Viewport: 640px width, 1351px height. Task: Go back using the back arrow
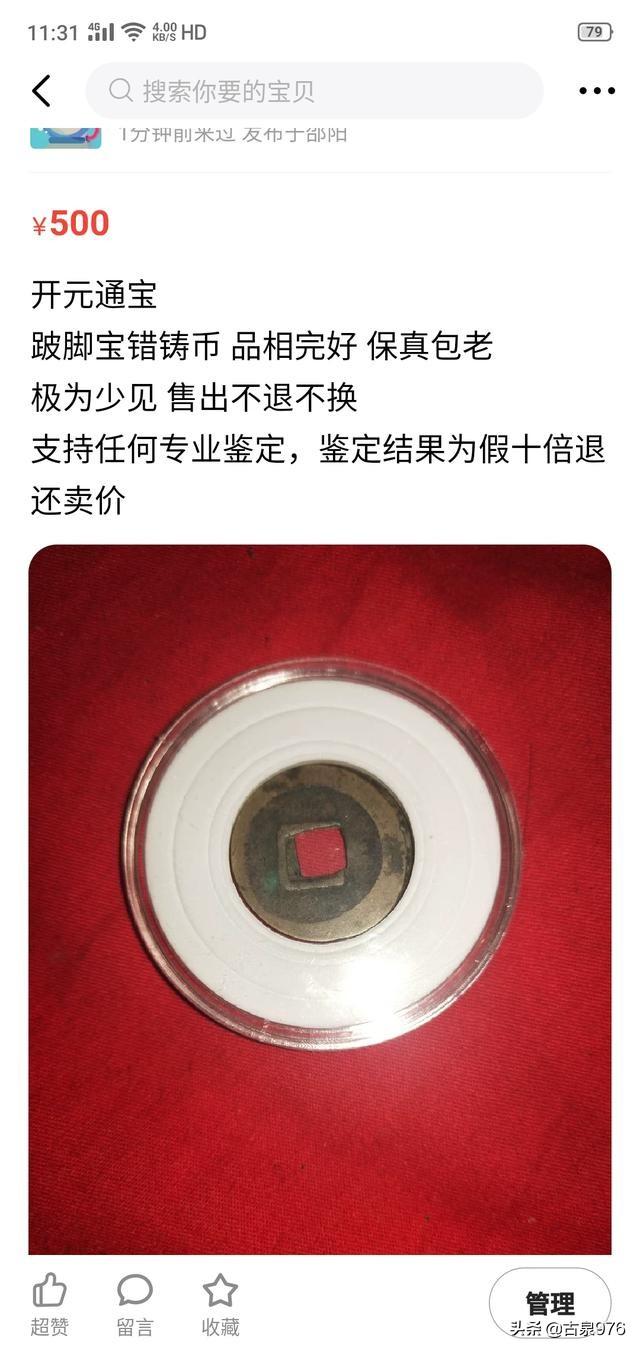click(41, 91)
